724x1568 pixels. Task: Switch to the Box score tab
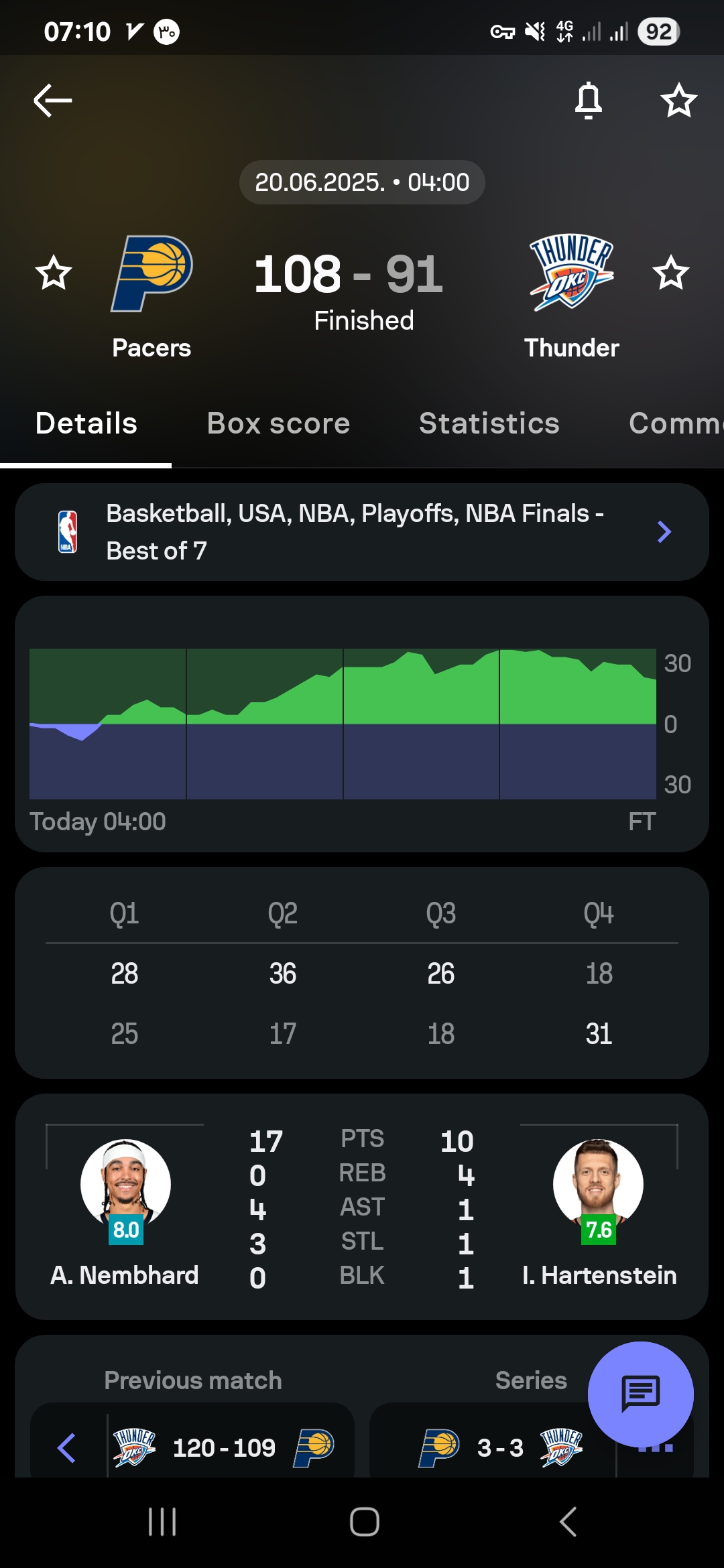278,423
